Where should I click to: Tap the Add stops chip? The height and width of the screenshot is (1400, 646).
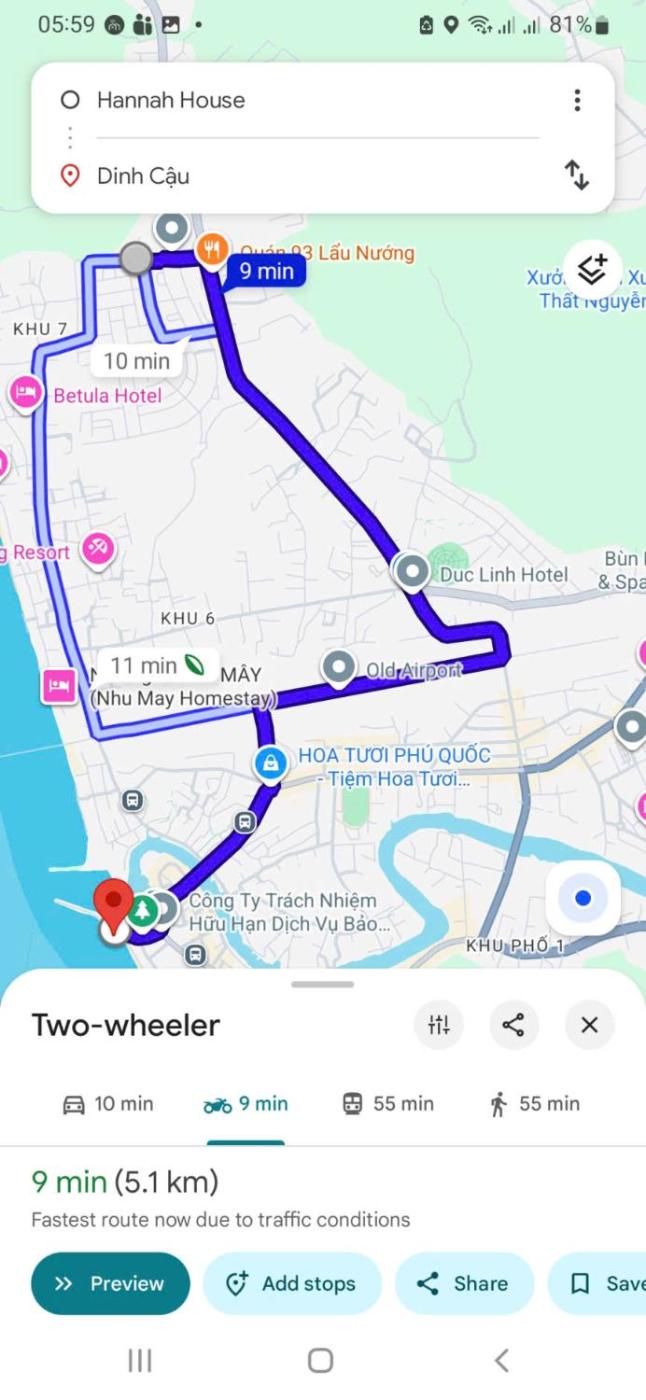(292, 1284)
